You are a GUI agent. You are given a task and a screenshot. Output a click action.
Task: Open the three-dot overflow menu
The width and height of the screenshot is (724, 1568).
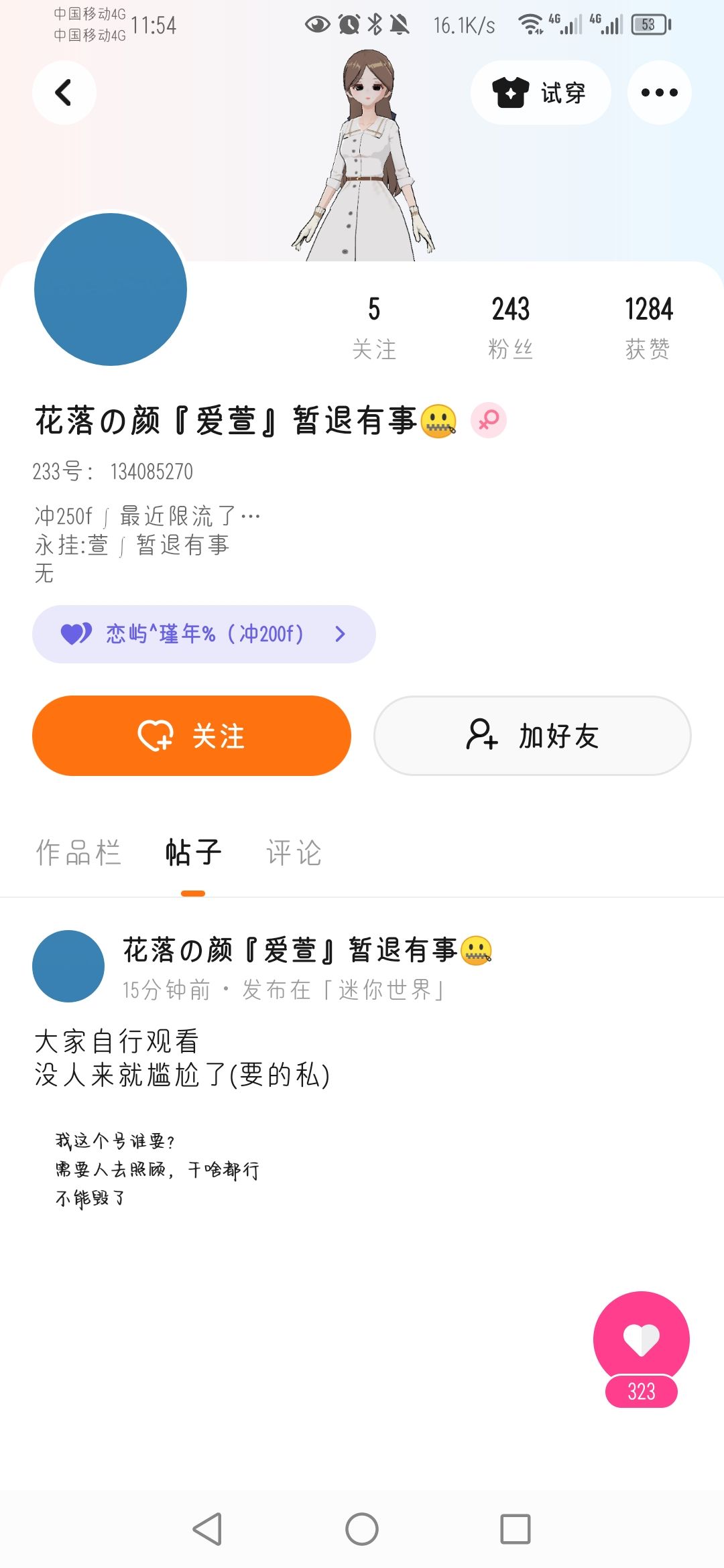coord(659,92)
